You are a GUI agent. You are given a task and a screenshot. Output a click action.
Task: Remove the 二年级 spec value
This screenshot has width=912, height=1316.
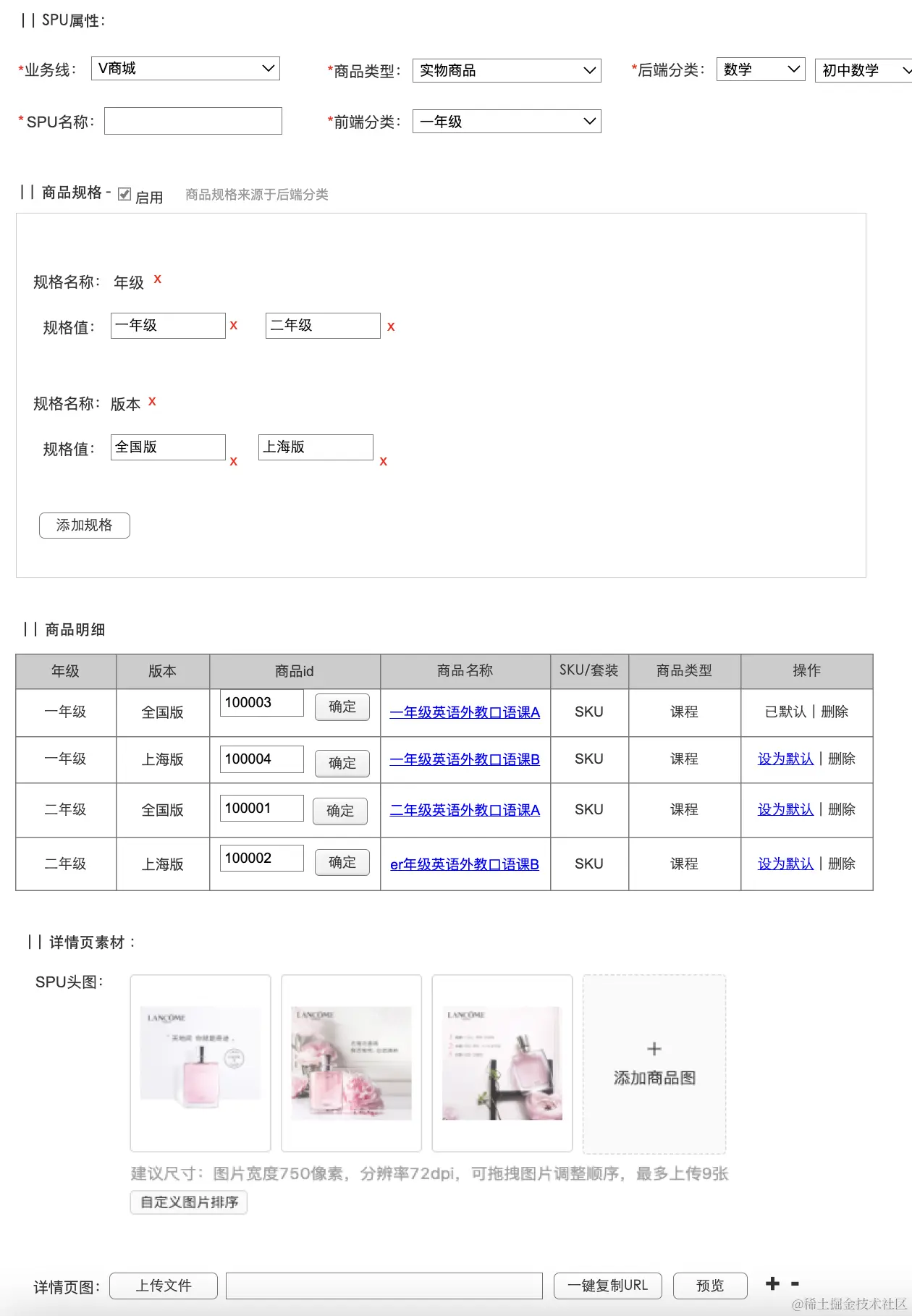(391, 327)
